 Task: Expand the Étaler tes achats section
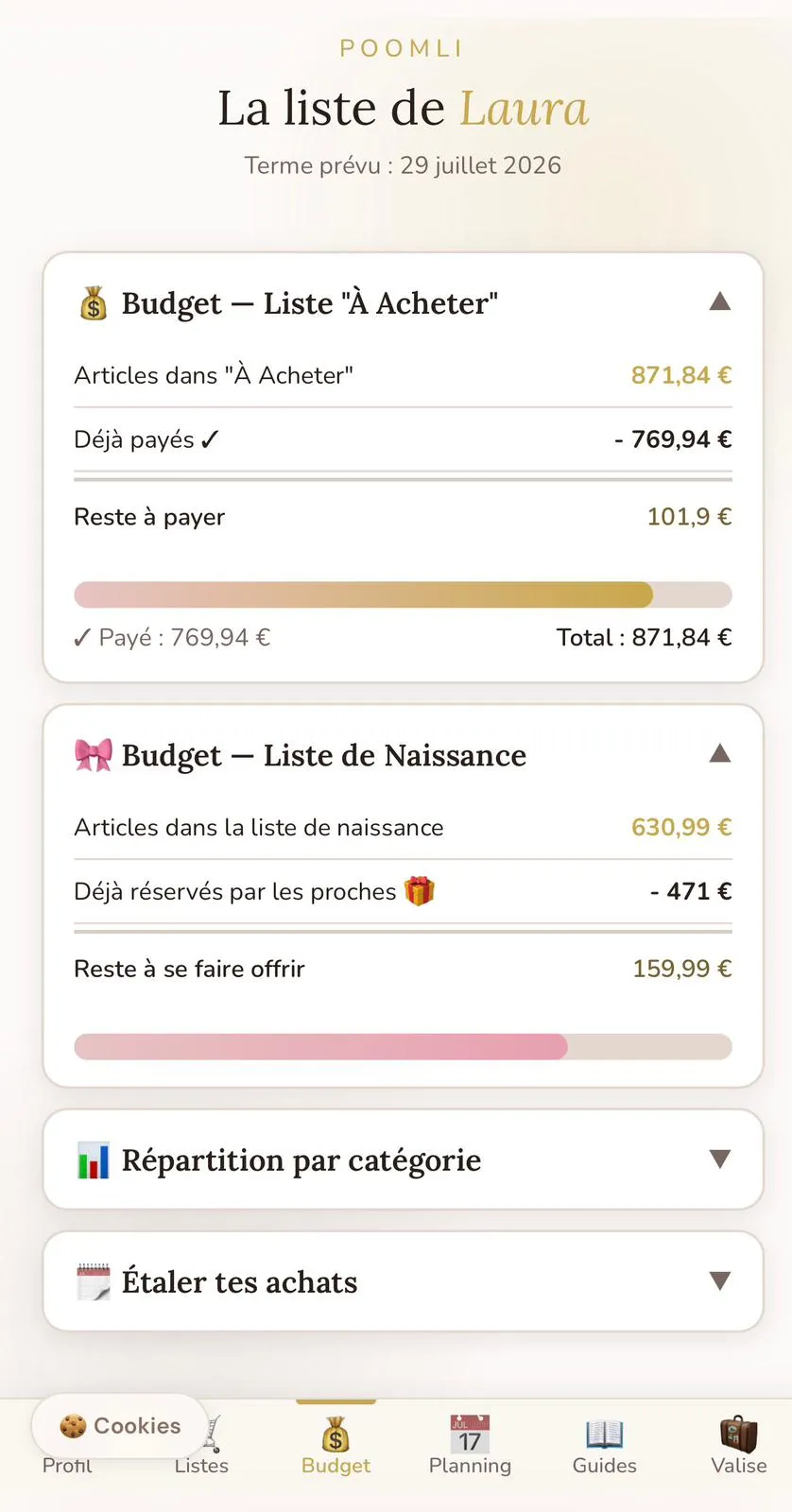pos(720,1281)
